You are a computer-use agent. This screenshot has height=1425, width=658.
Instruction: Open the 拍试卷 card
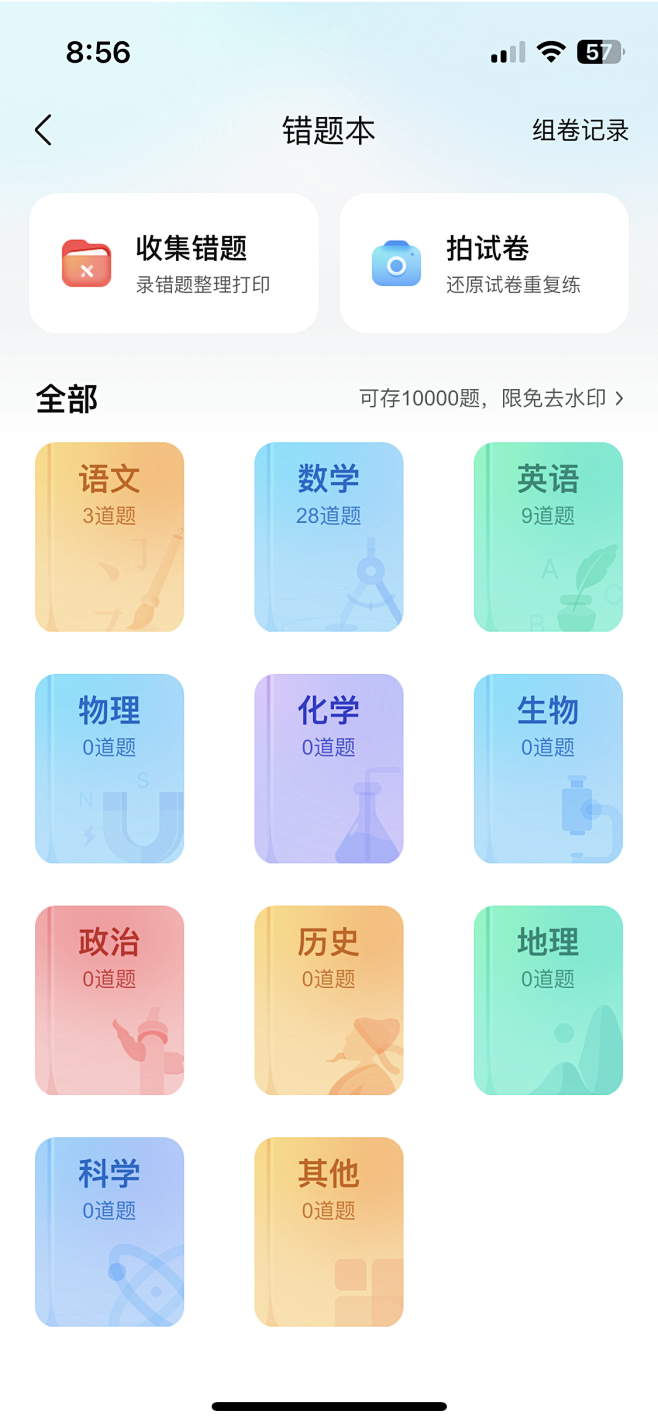point(484,263)
